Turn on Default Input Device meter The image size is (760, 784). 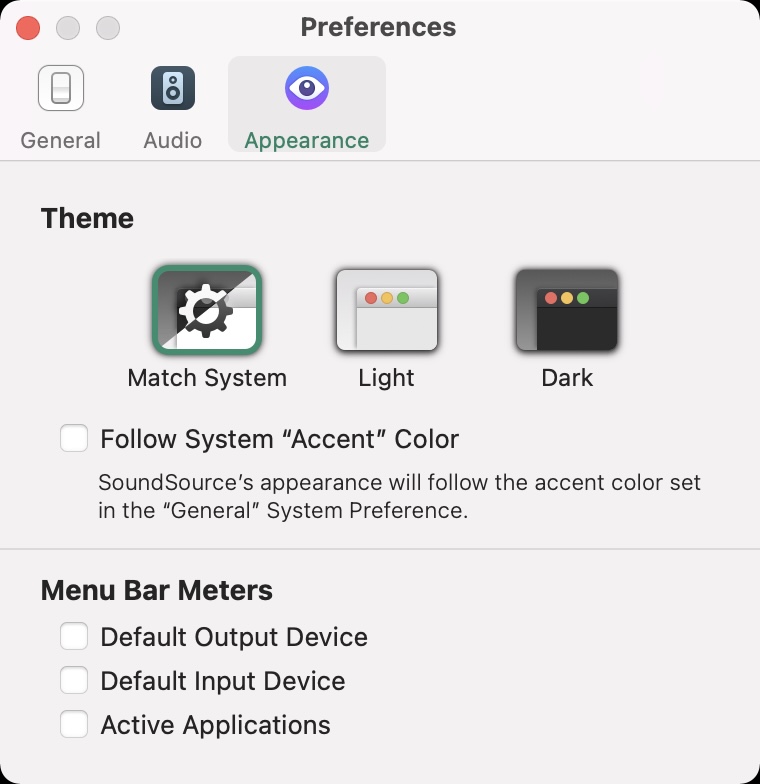tap(74, 681)
